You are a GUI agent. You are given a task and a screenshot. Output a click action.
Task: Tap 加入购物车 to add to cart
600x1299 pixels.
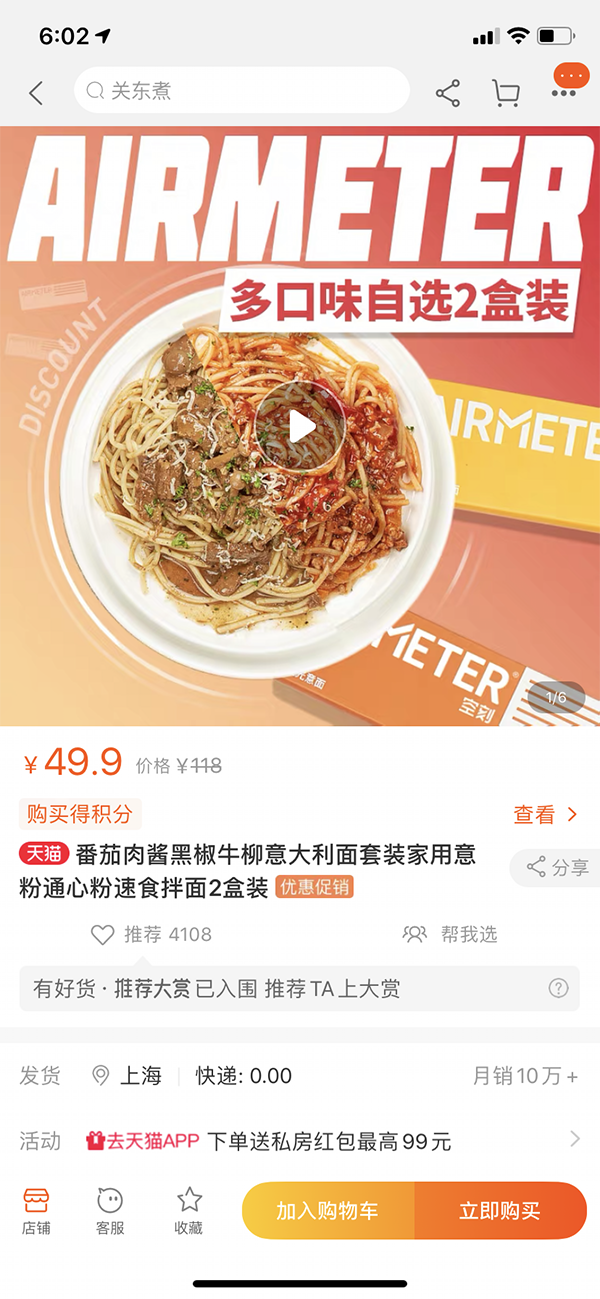pos(328,1211)
